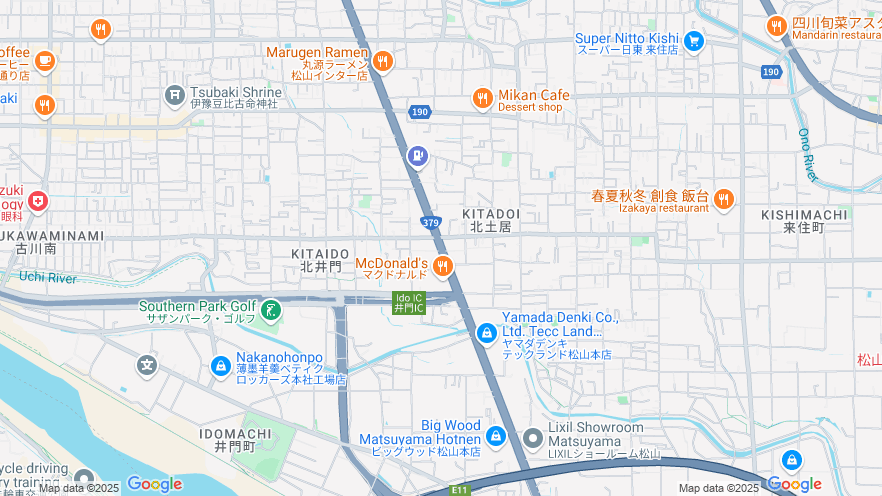The image size is (882, 496).
Task: Select the Tsubaki Shrine marker
Action: click(x=175, y=95)
